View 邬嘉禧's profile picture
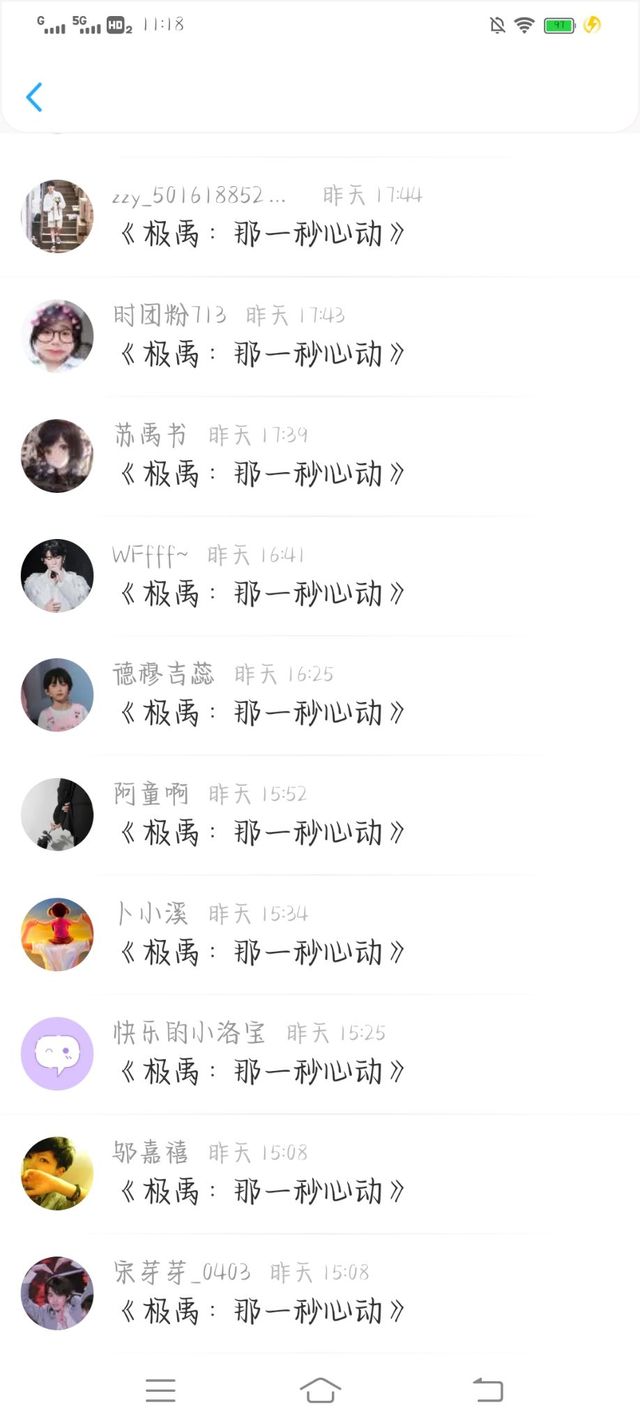The image size is (640, 1428). (x=57, y=1173)
